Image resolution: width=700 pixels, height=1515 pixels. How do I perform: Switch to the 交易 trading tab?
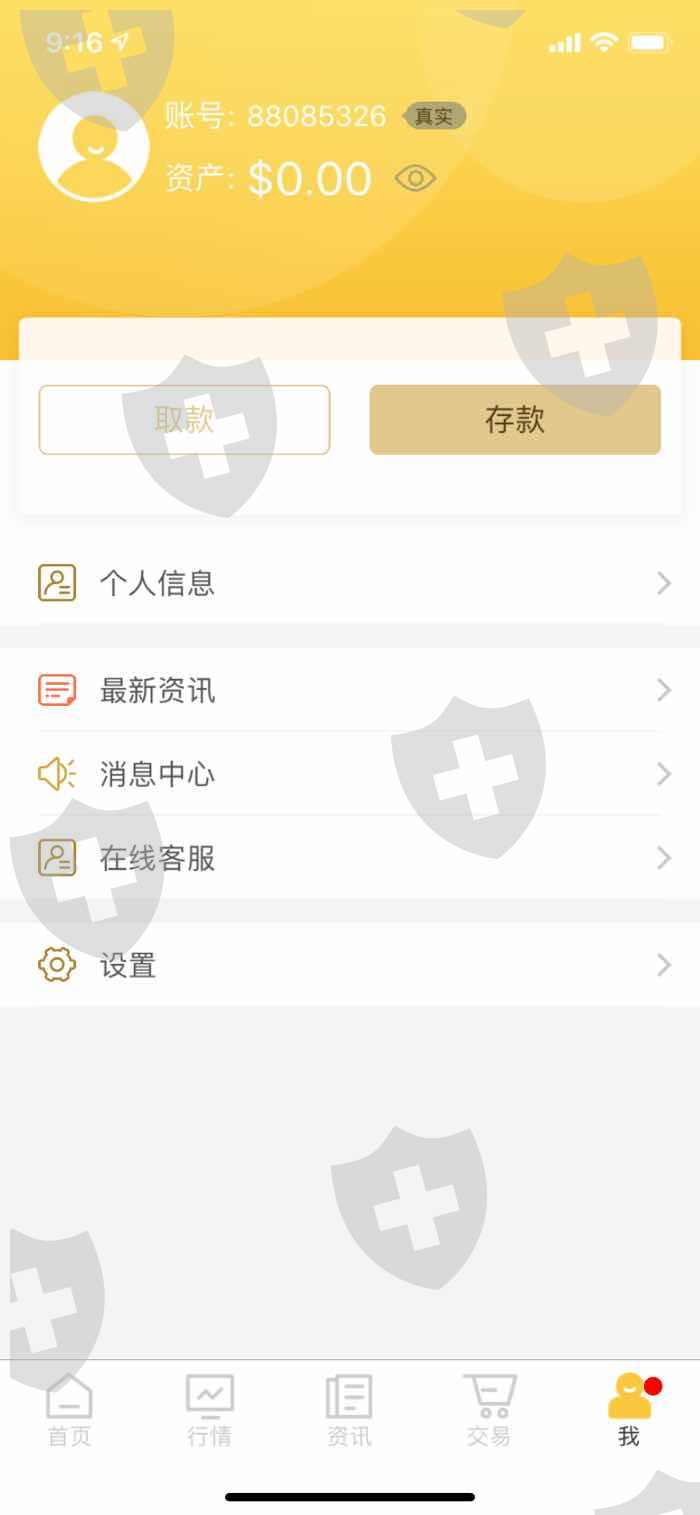pos(489,1410)
